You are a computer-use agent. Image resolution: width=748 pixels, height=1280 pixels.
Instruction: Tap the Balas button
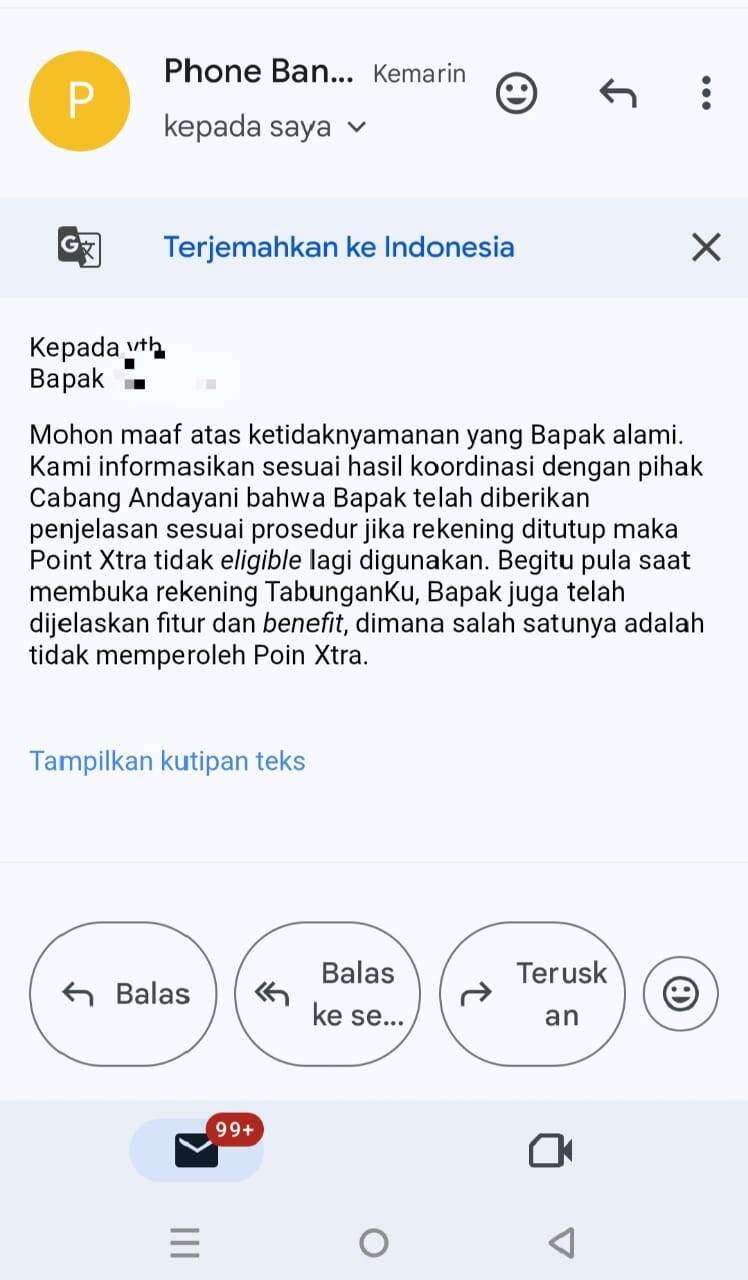(123, 994)
